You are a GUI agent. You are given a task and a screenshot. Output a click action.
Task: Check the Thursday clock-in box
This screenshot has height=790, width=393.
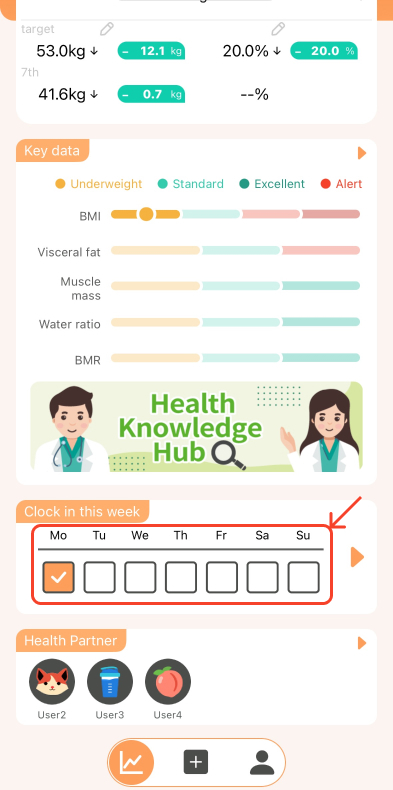tap(181, 577)
